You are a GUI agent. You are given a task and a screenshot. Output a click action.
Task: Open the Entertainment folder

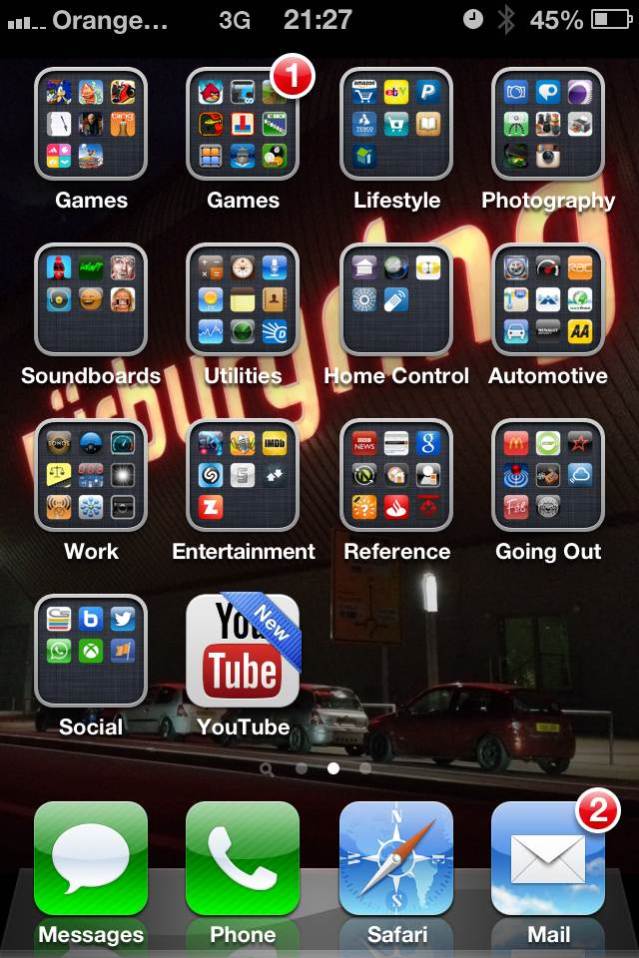pos(243,475)
